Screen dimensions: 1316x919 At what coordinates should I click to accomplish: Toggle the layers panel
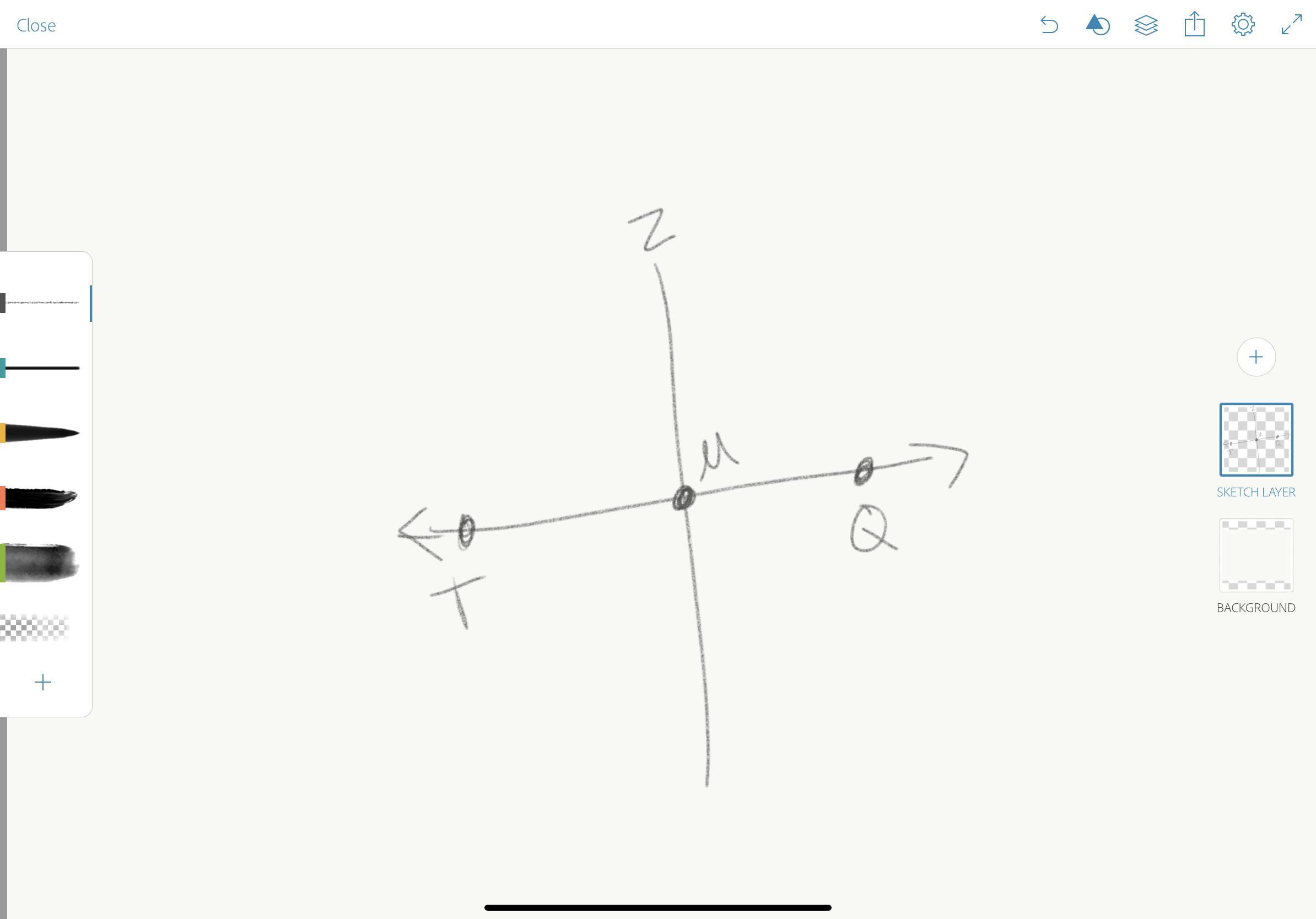(x=1146, y=25)
